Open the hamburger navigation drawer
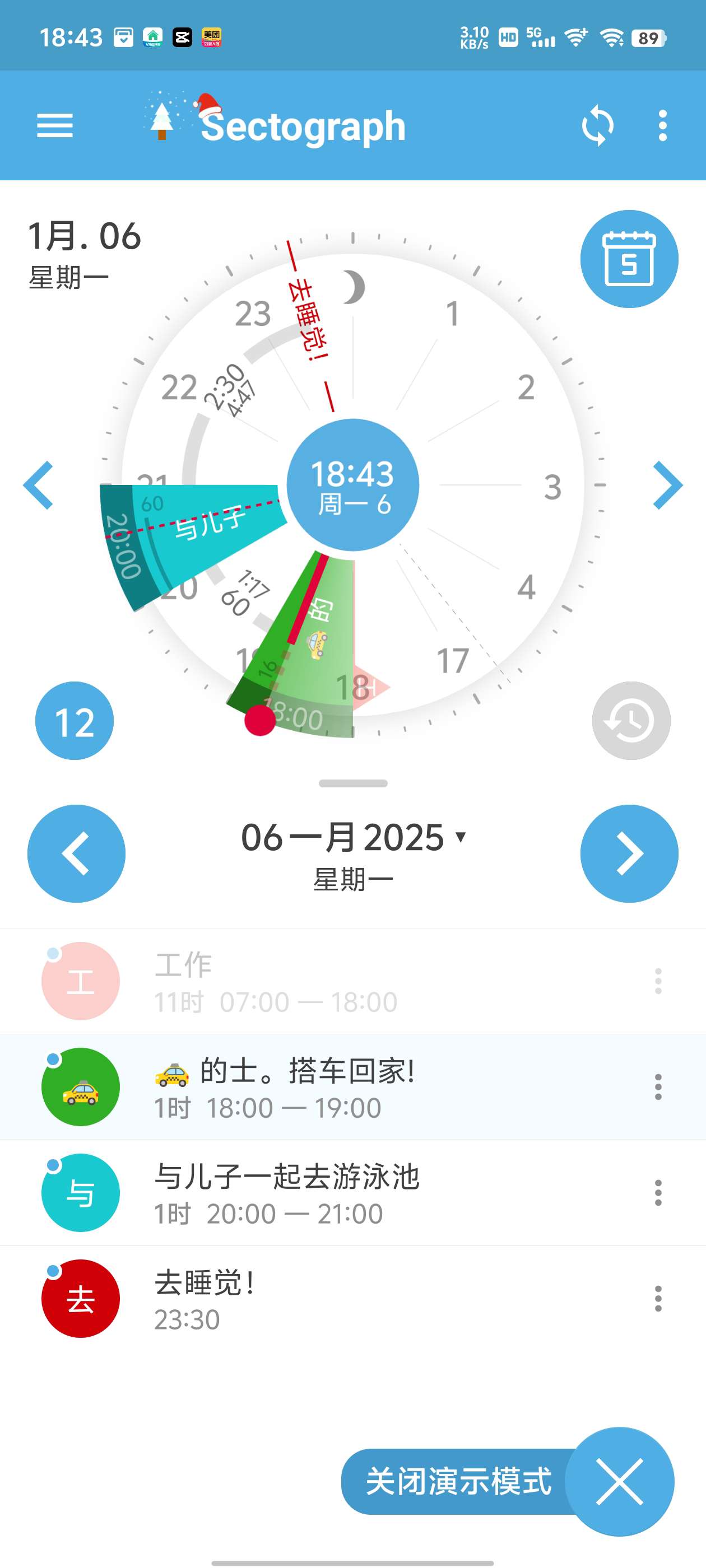 (55, 125)
